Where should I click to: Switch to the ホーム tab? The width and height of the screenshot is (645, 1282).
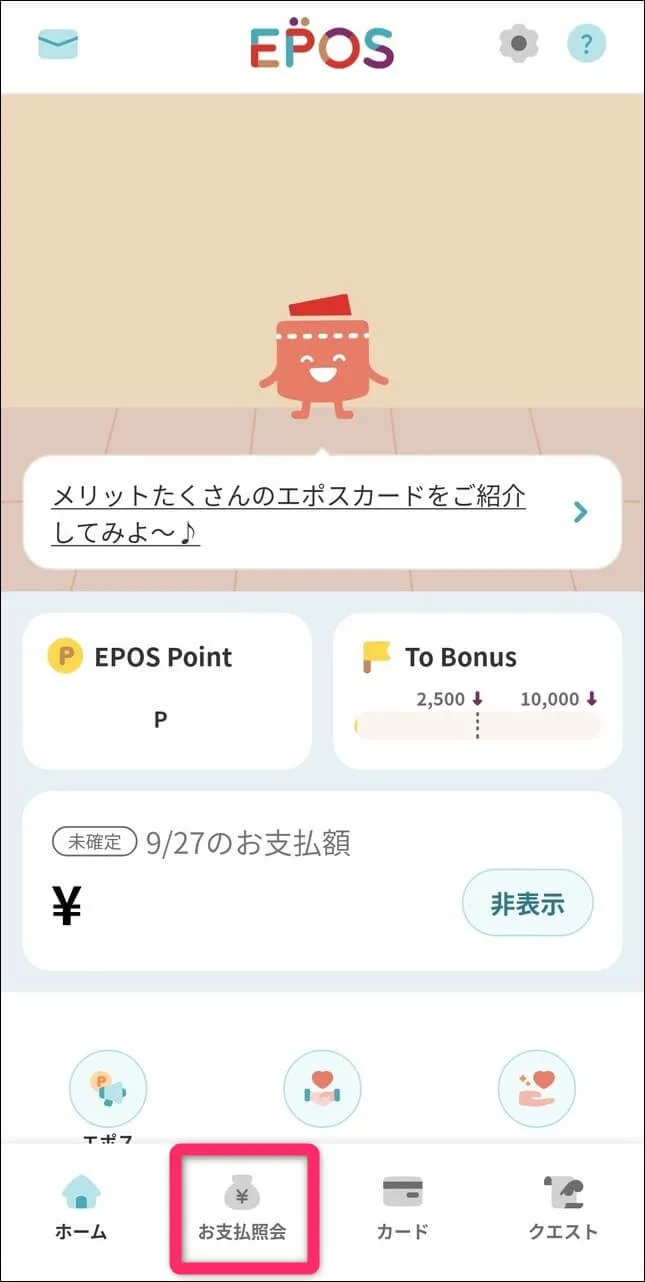tap(81, 1208)
